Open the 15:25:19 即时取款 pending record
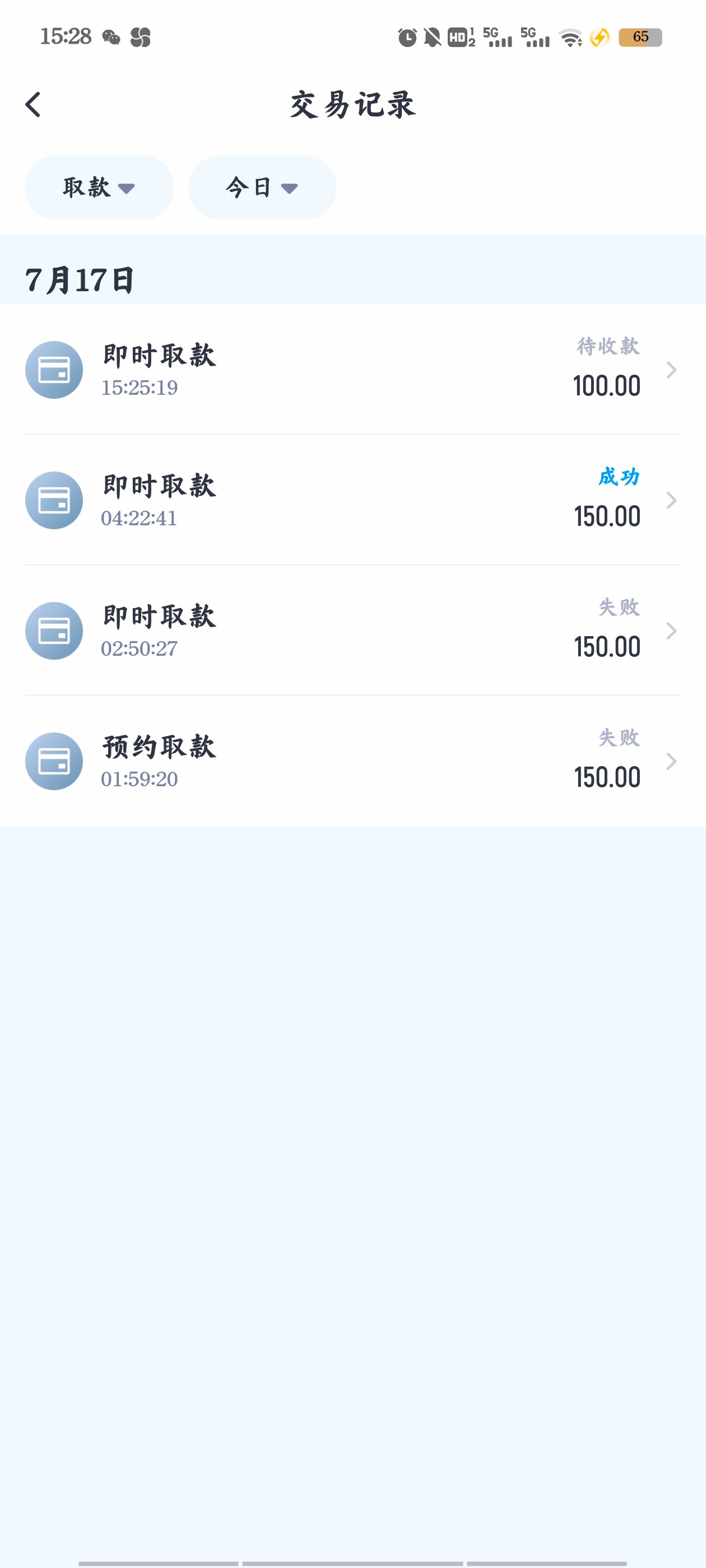Viewport: 706px width, 1568px height. click(x=352, y=370)
